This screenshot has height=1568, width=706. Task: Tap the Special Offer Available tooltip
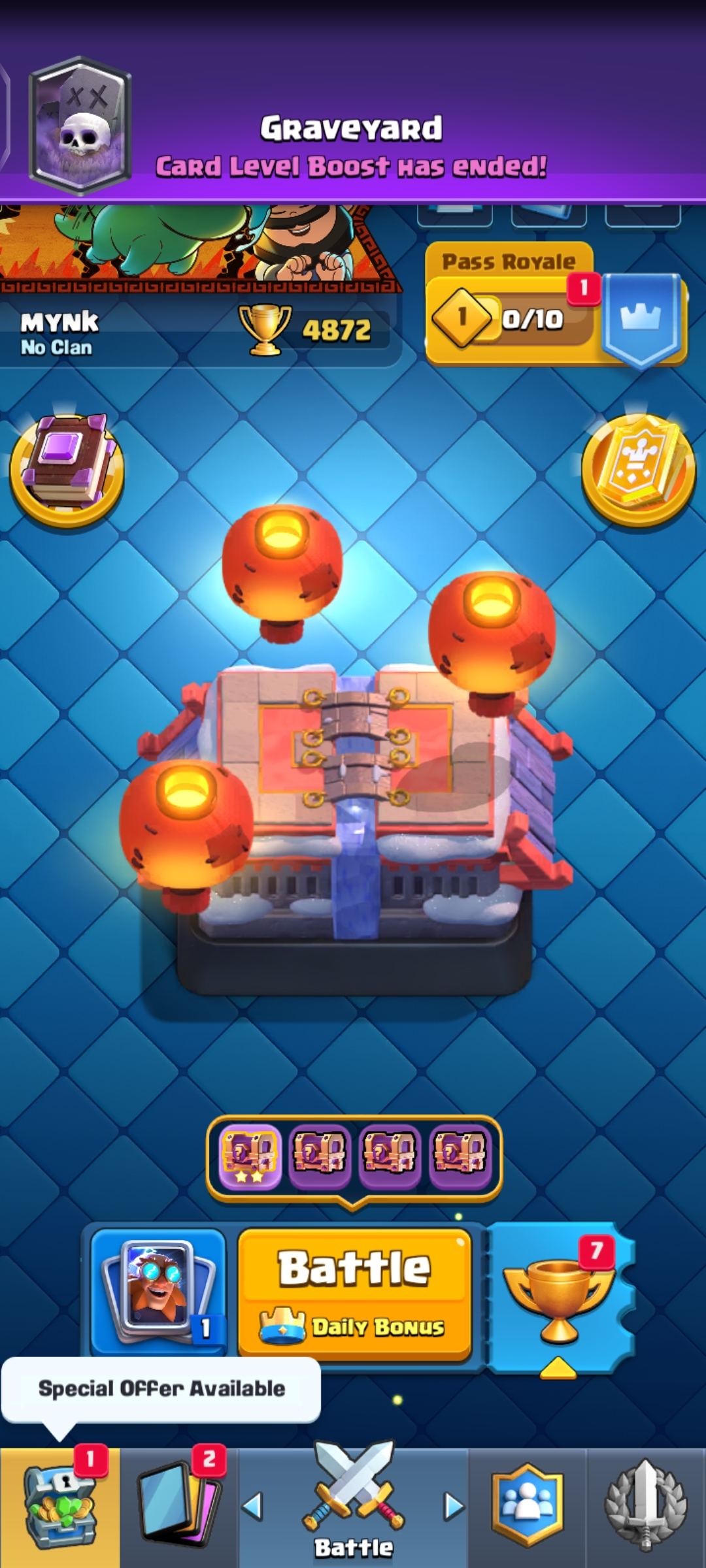pyautogui.click(x=161, y=1388)
